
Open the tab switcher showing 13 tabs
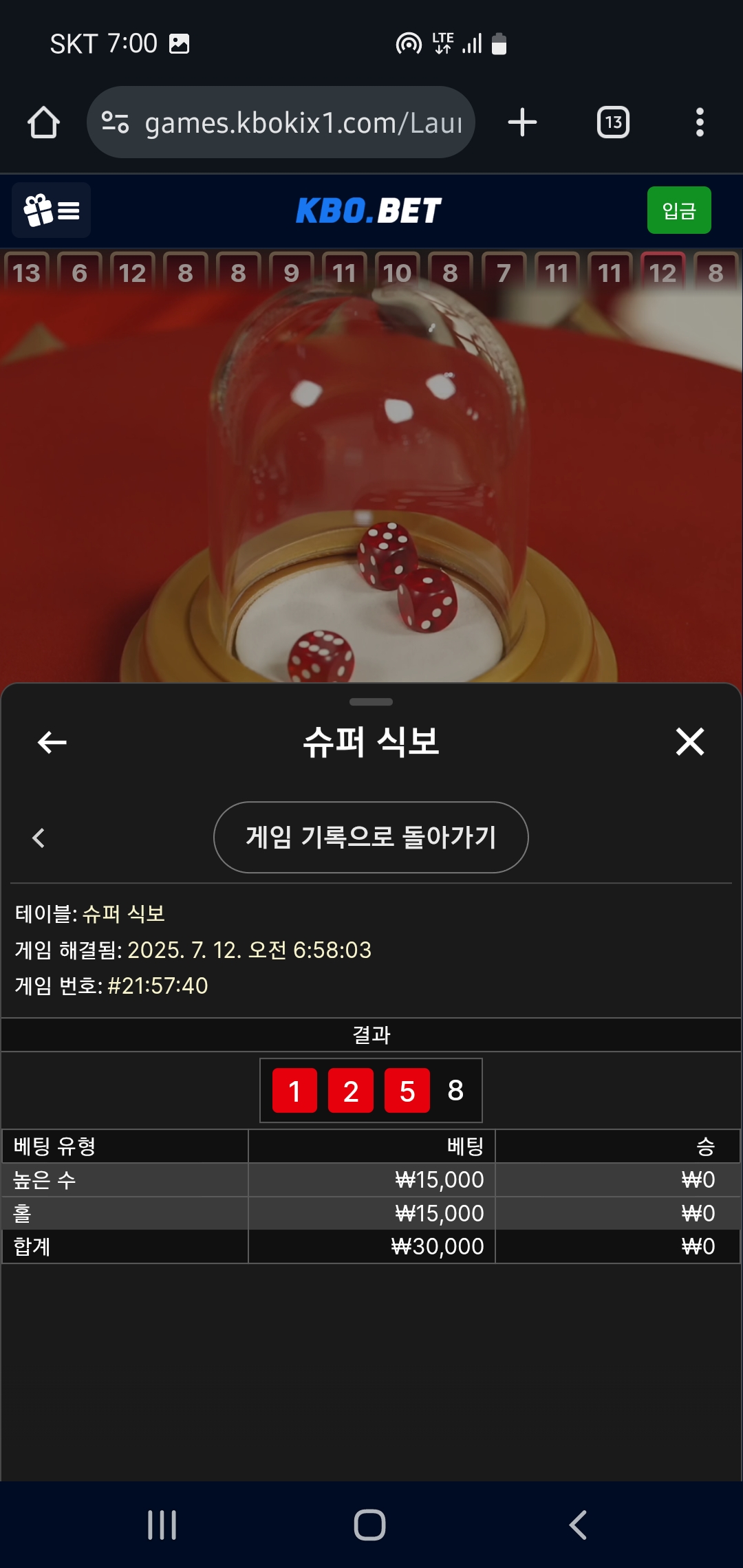point(612,122)
